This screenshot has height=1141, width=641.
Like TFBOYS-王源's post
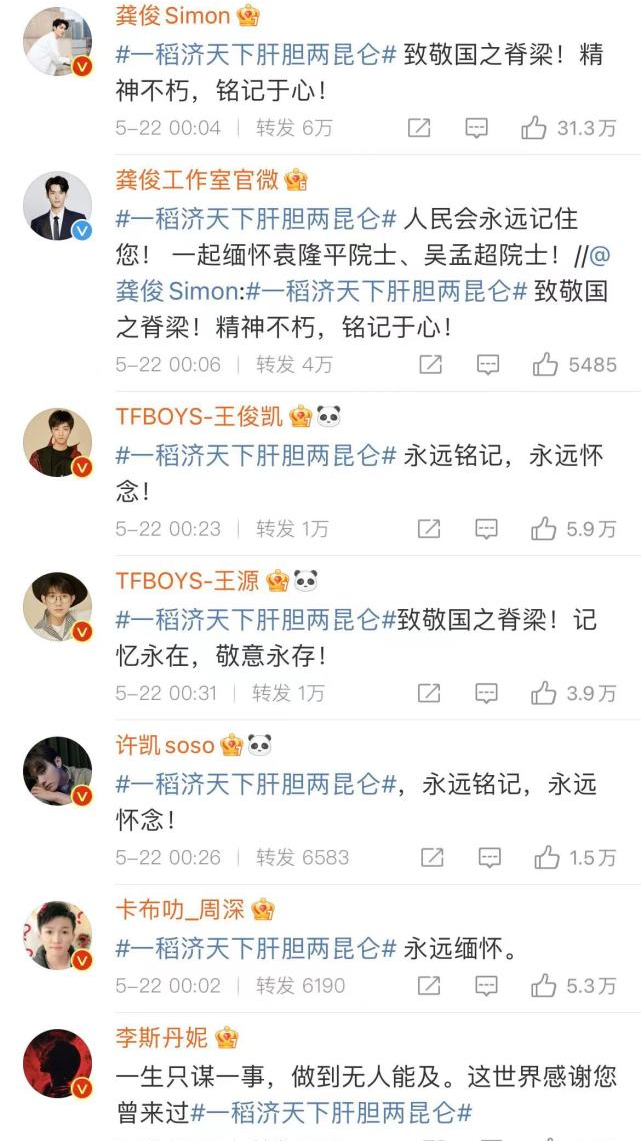click(544, 693)
